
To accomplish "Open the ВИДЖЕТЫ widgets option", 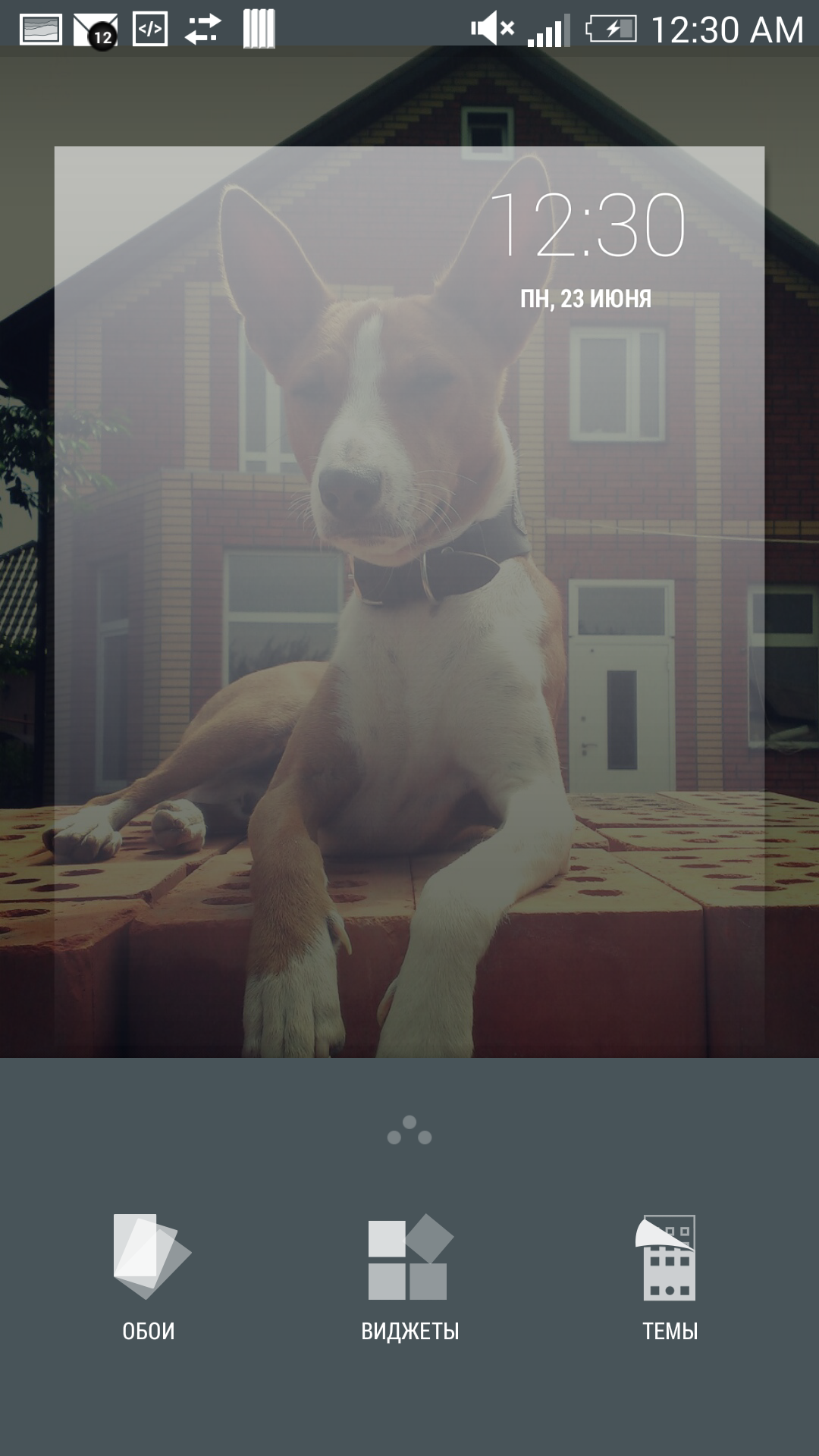I will tap(409, 1277).
